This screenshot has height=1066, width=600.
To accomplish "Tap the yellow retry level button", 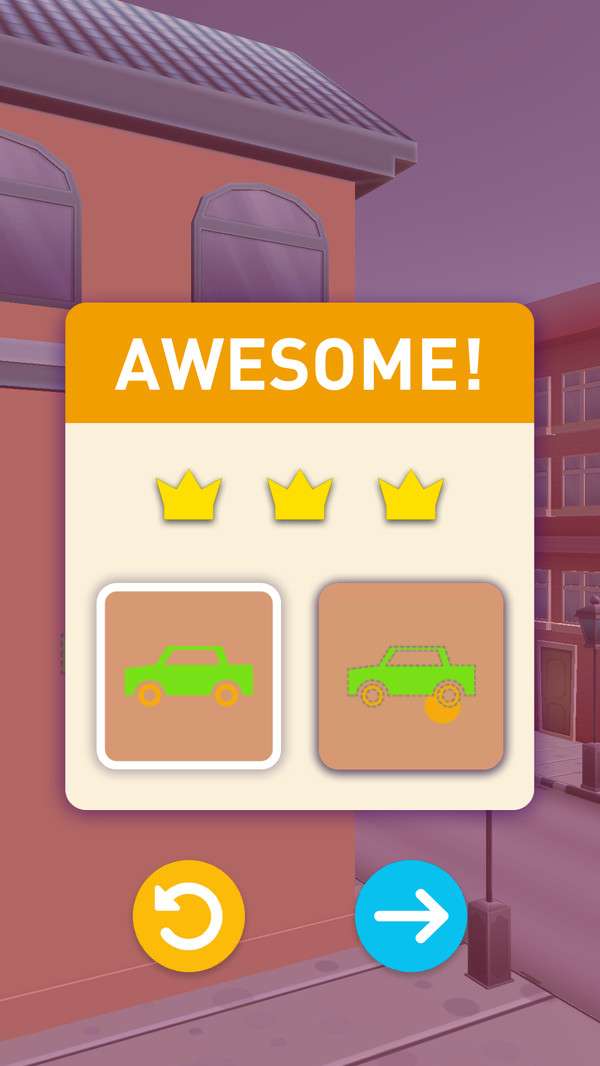I will (x=189, y=916).
